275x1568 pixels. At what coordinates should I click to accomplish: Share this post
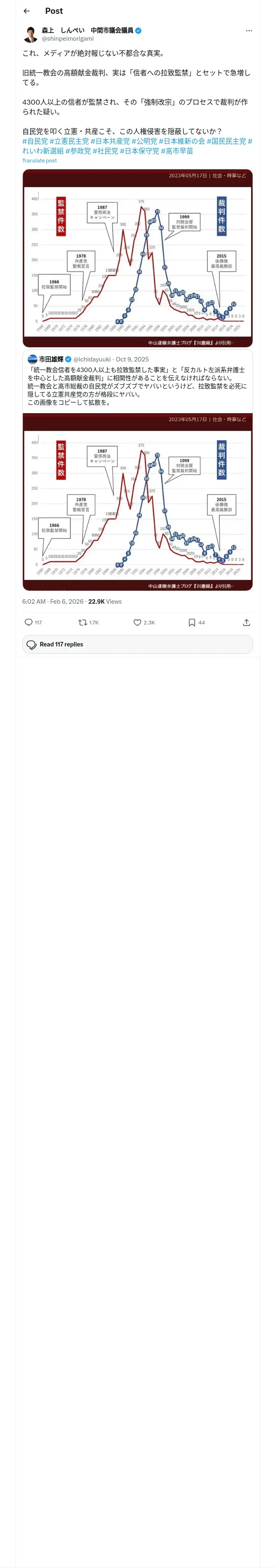tap(246, 622)
